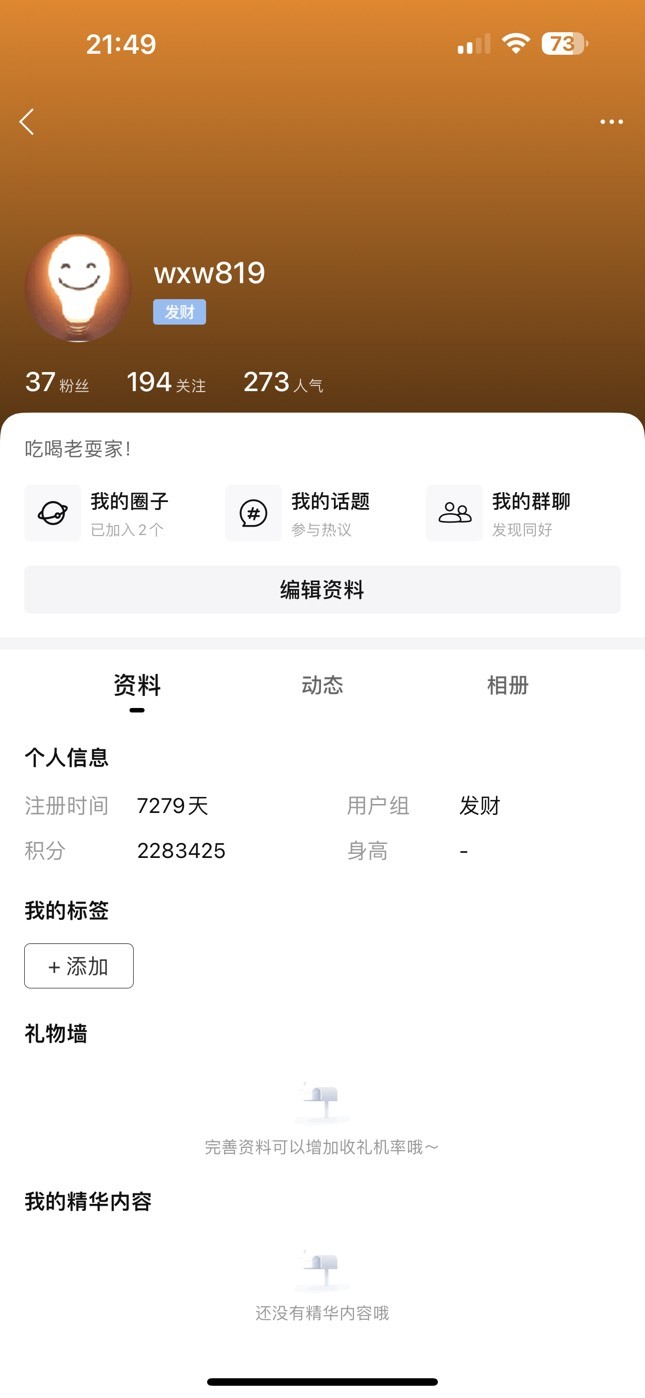
Task: Open 我的群聊 group chats
Action: click(521, 513)
